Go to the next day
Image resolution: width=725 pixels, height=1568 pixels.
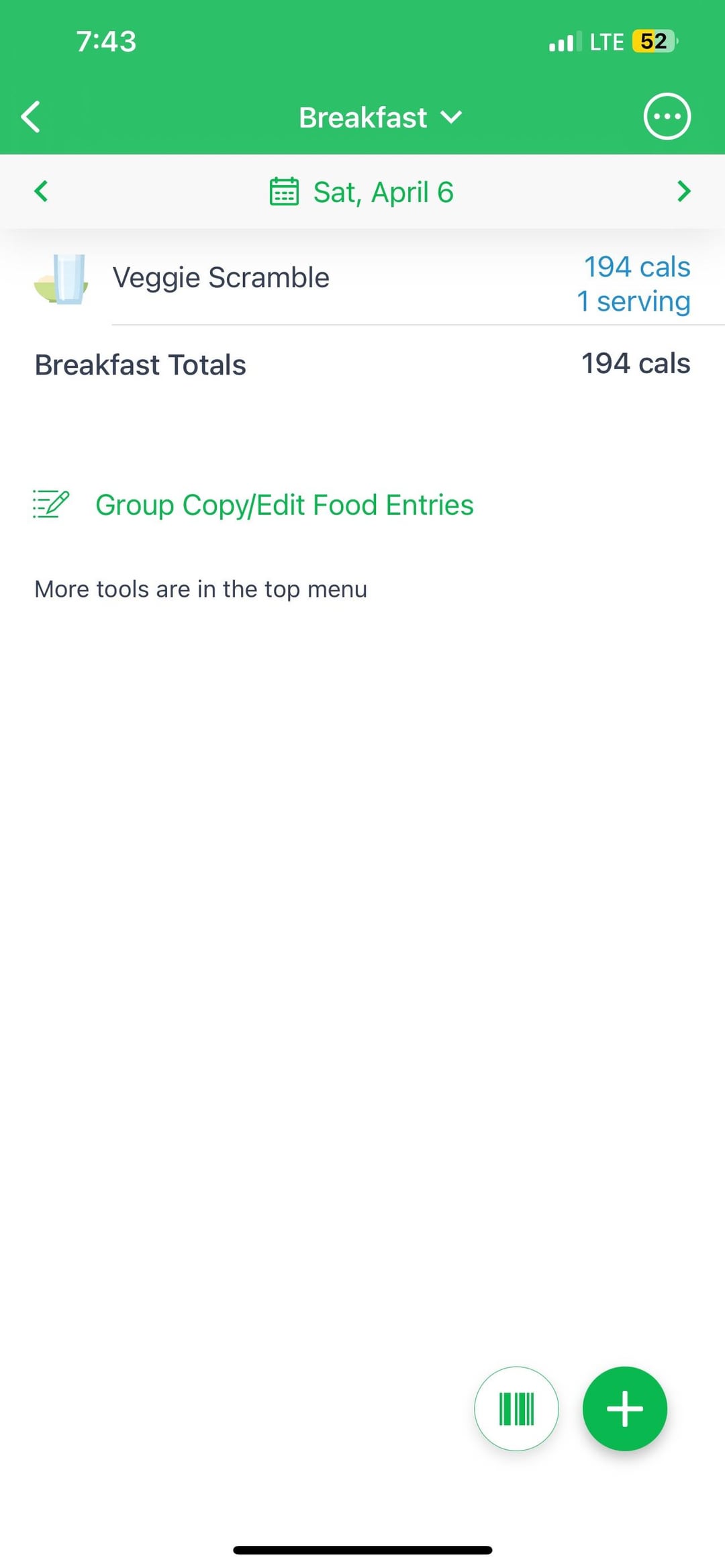pyautogui.click(x=683, y=191)
